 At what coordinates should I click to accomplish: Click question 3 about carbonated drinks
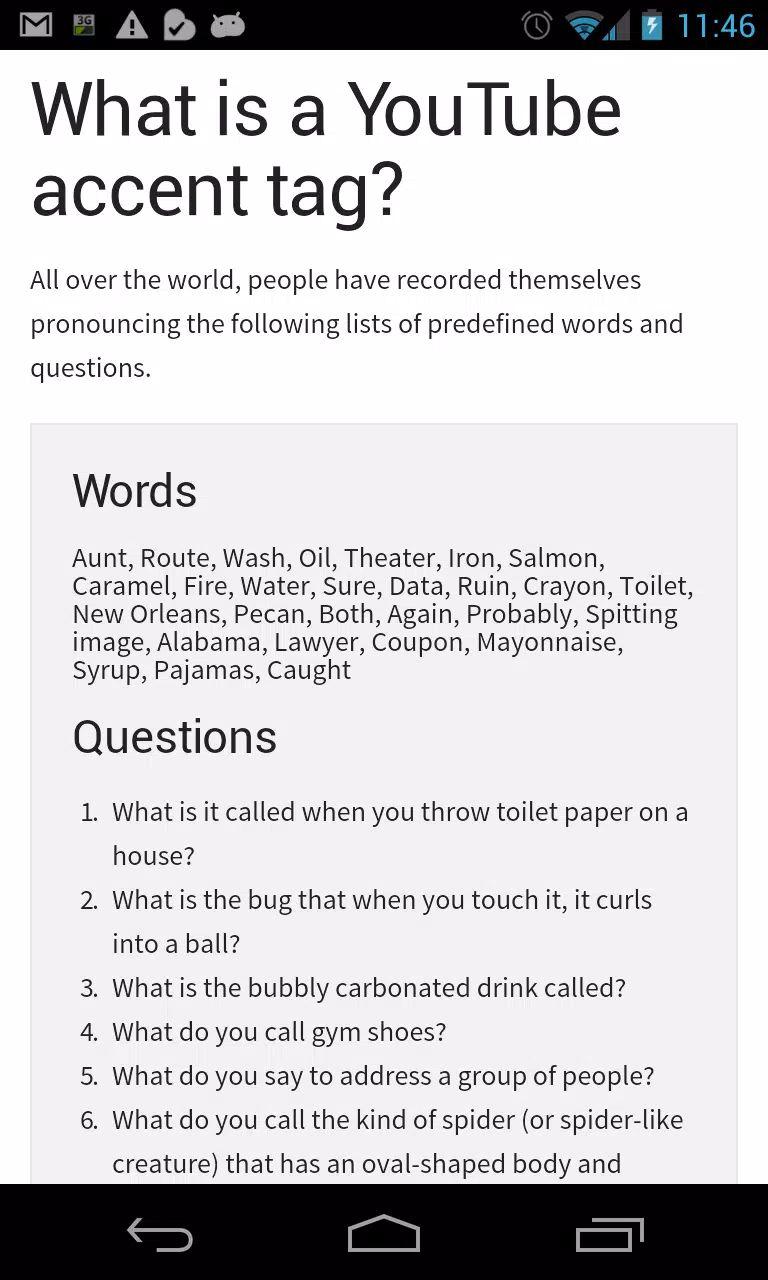369,988
